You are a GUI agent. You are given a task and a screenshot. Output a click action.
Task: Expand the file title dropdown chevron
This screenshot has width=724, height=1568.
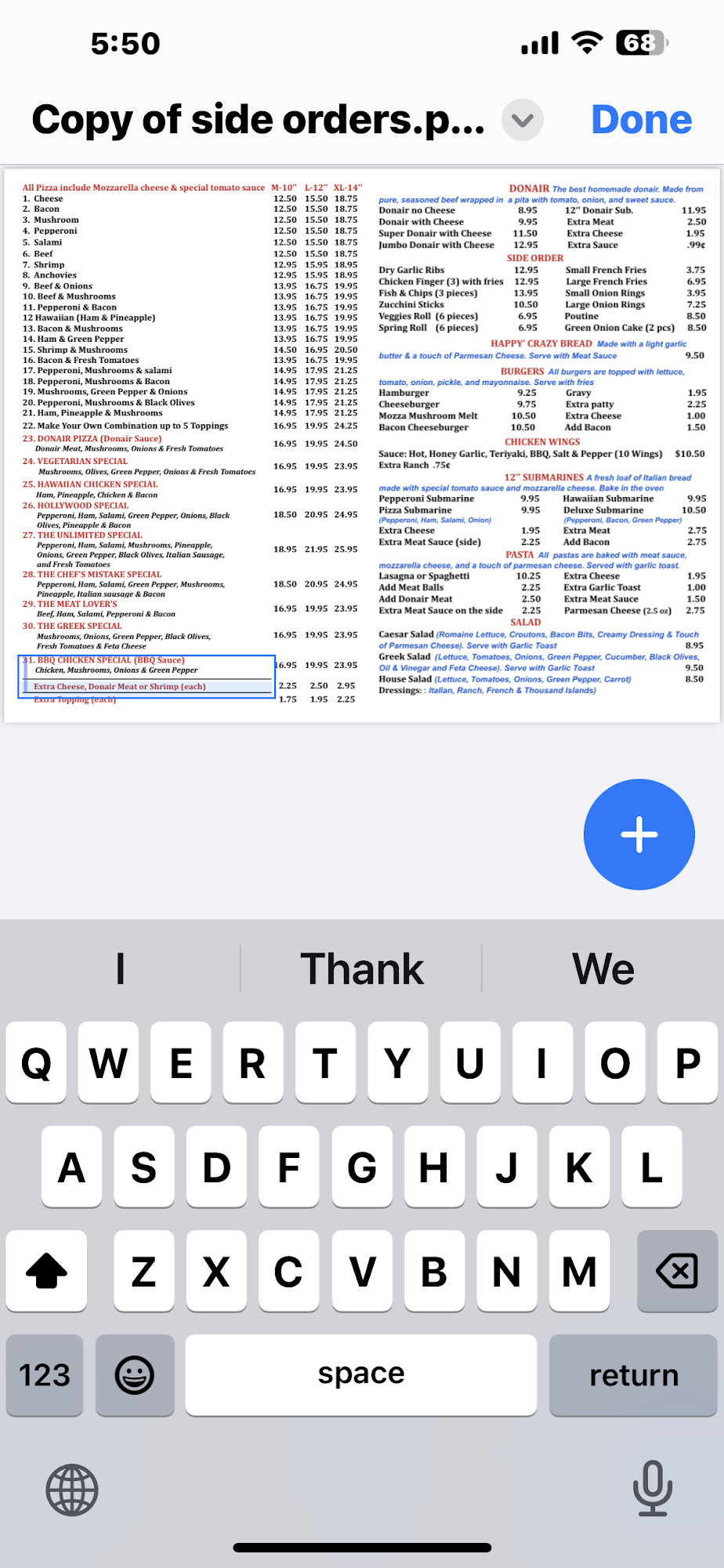[523, 120]
